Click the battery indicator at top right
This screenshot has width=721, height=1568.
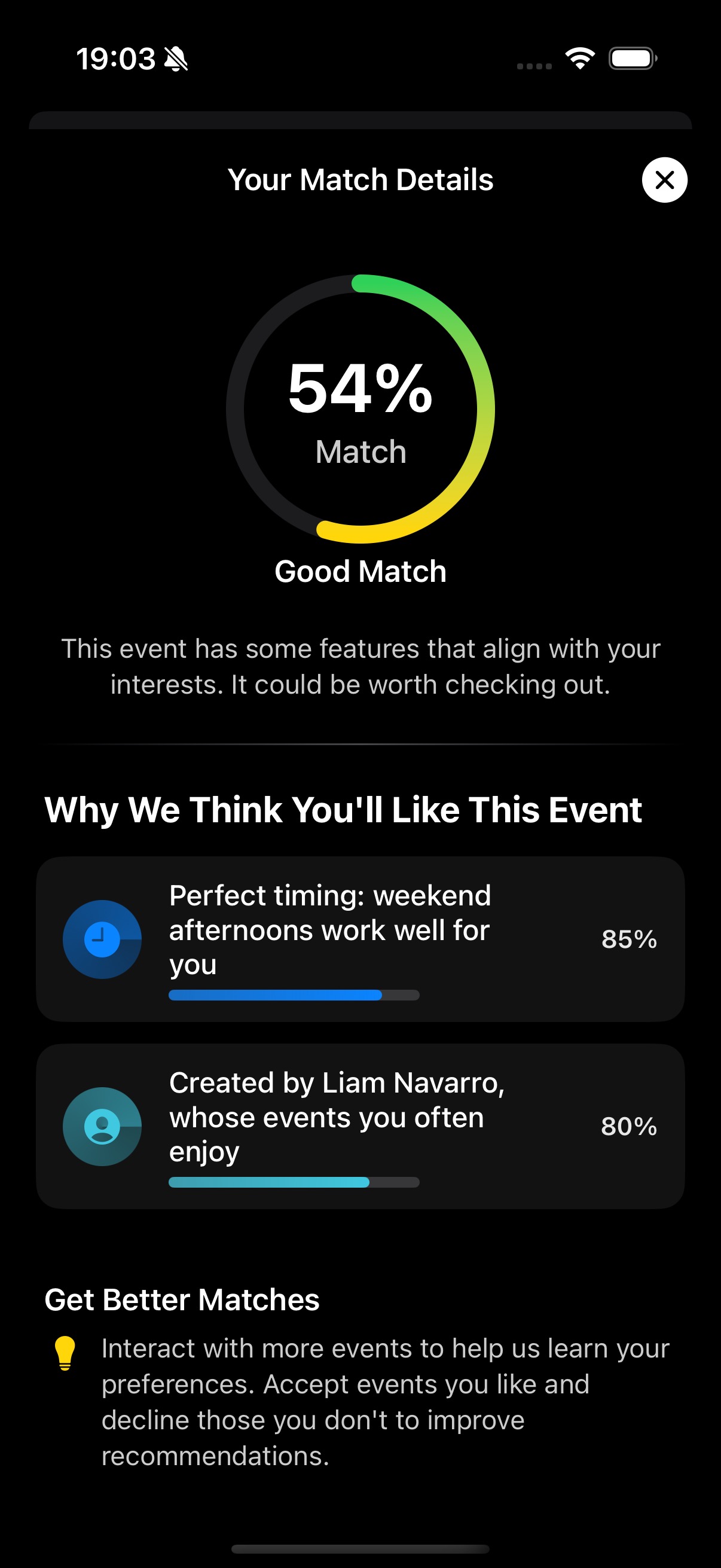click(x=631, y=58)
